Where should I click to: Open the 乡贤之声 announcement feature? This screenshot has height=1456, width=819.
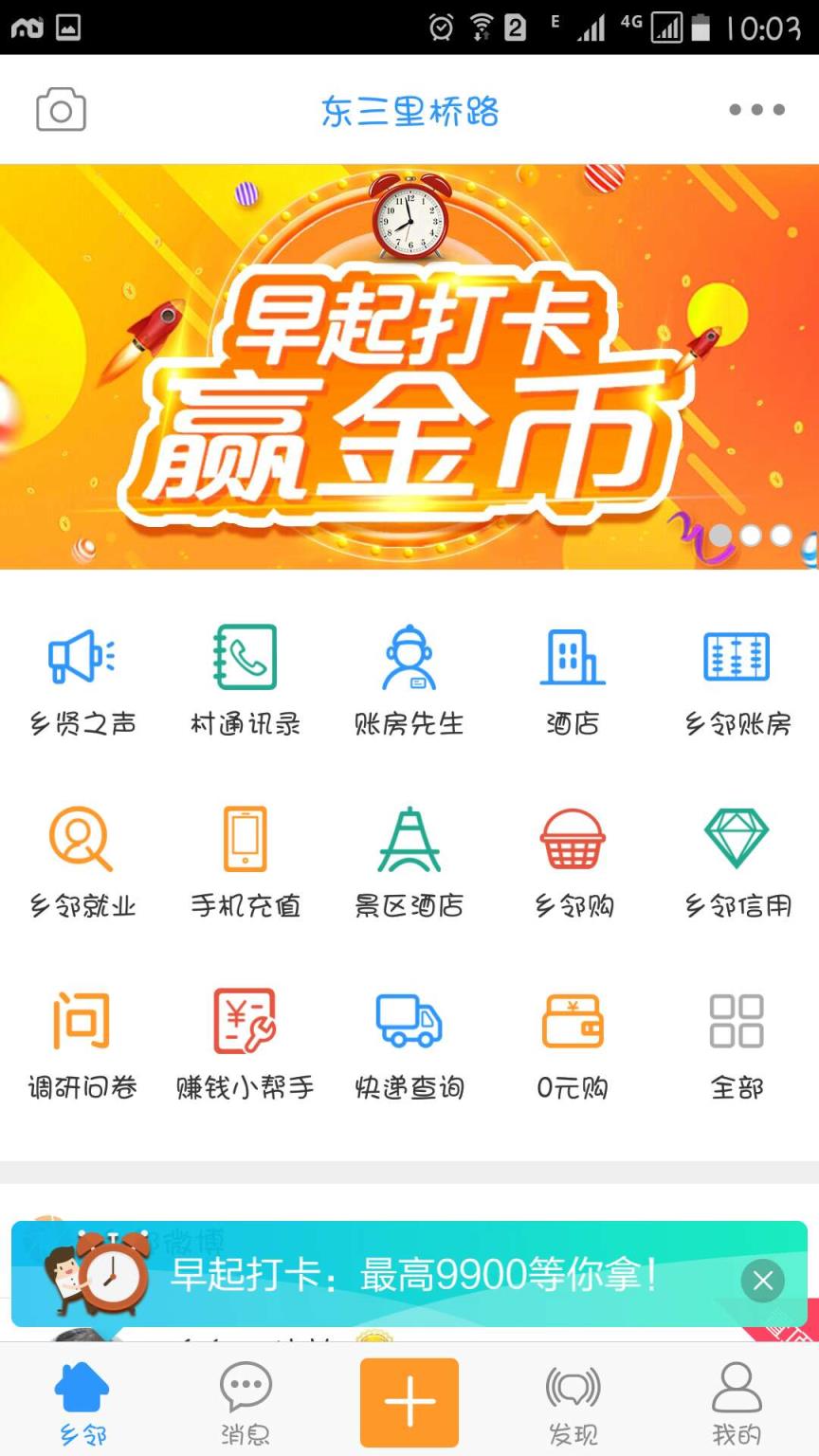82,678
